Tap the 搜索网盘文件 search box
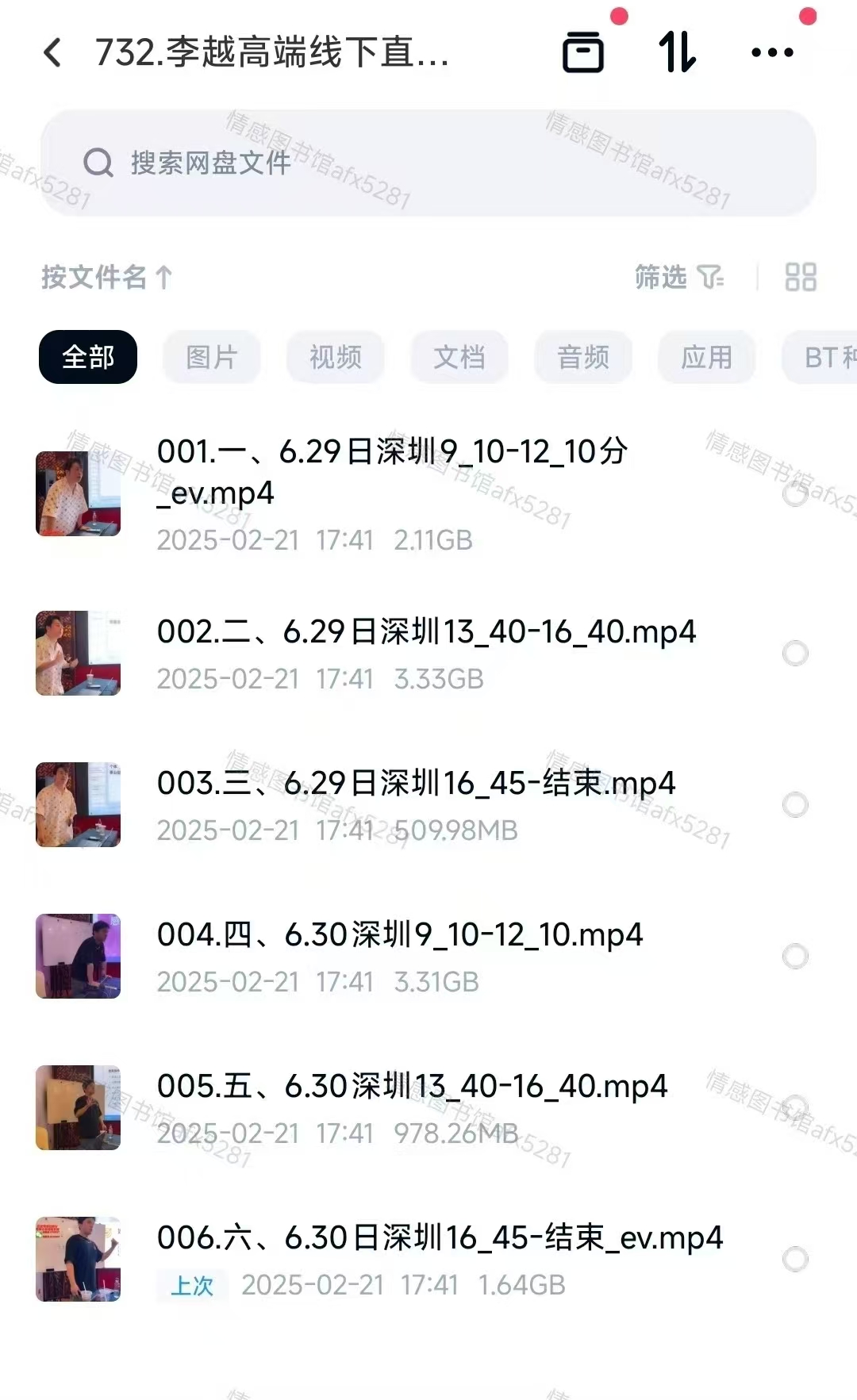Screen dimensions: 857x1400 428,163
